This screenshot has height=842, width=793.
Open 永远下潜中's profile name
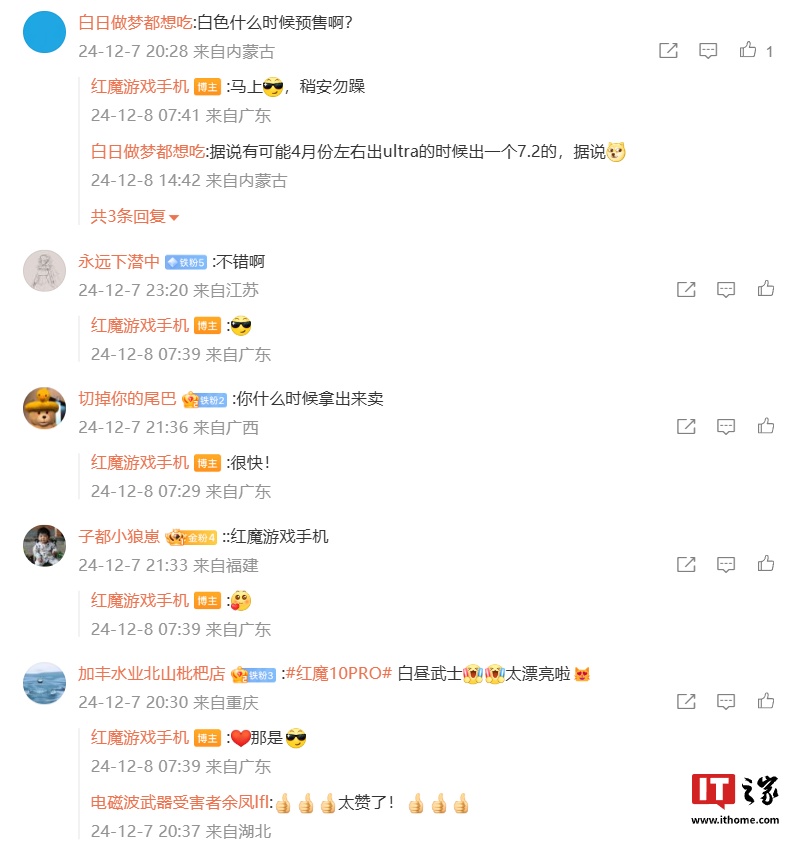point(119,262)
